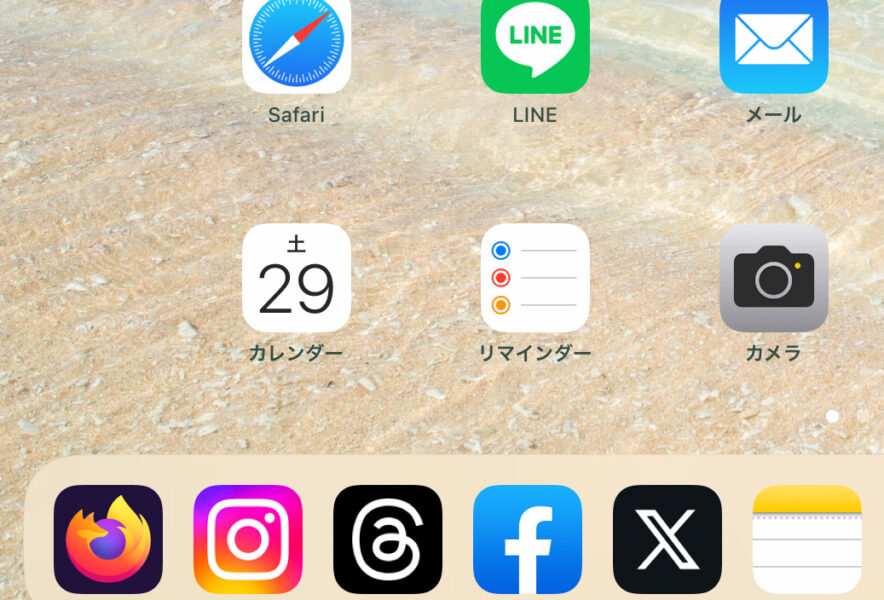Launch Threads from the dock

click(388, 540)
